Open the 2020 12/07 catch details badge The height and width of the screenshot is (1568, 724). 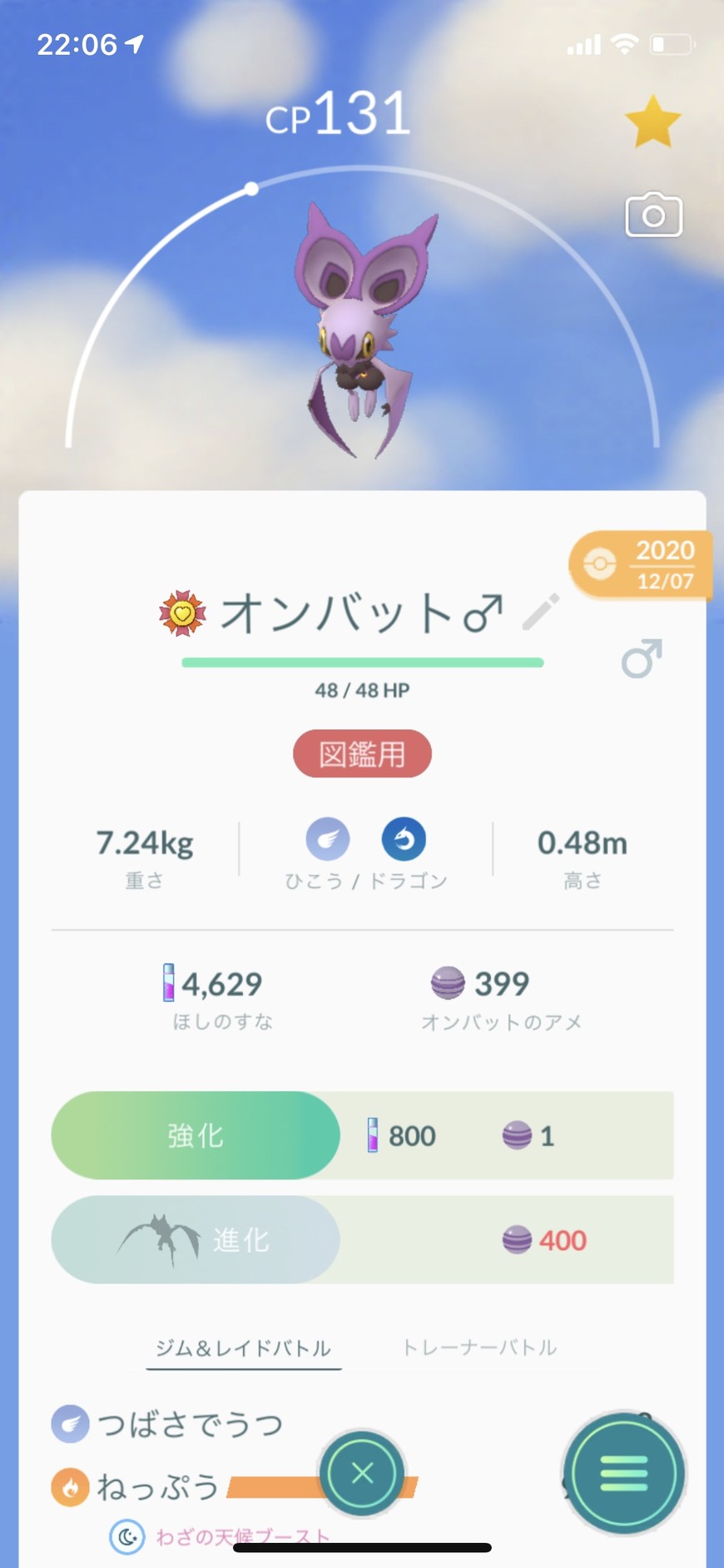(641, 564)
